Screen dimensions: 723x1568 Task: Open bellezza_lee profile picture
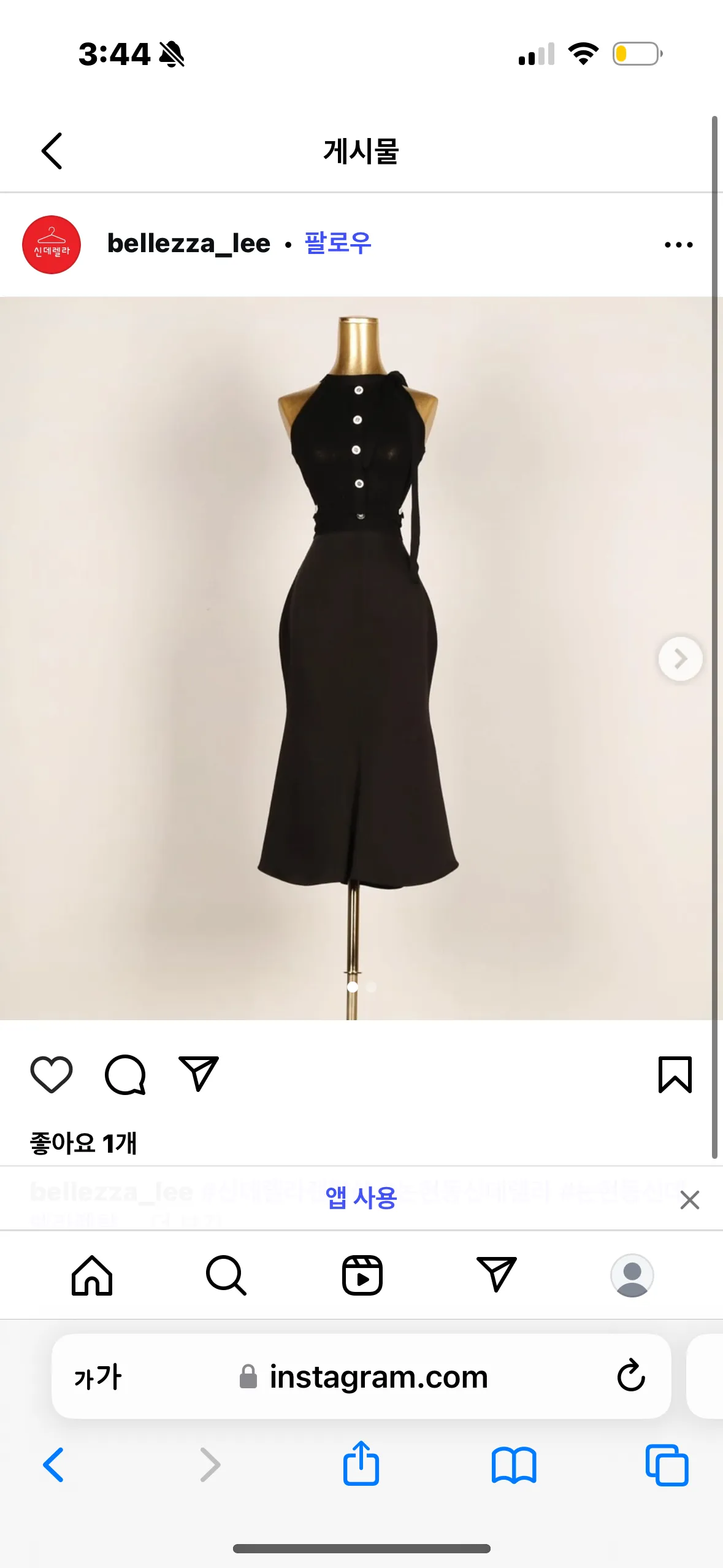[52, 244]
